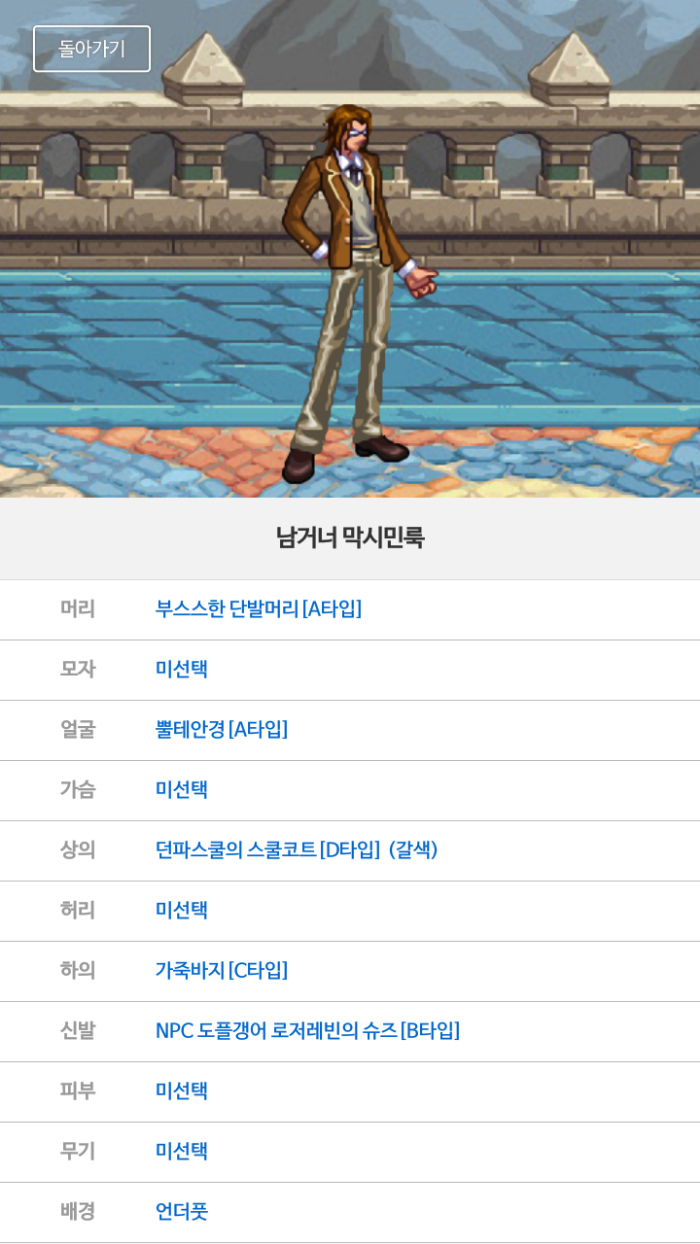700x1244 pixels.
Task: Open the 부스스한 단발머리 [A타입] link
Action: [258, 609]
